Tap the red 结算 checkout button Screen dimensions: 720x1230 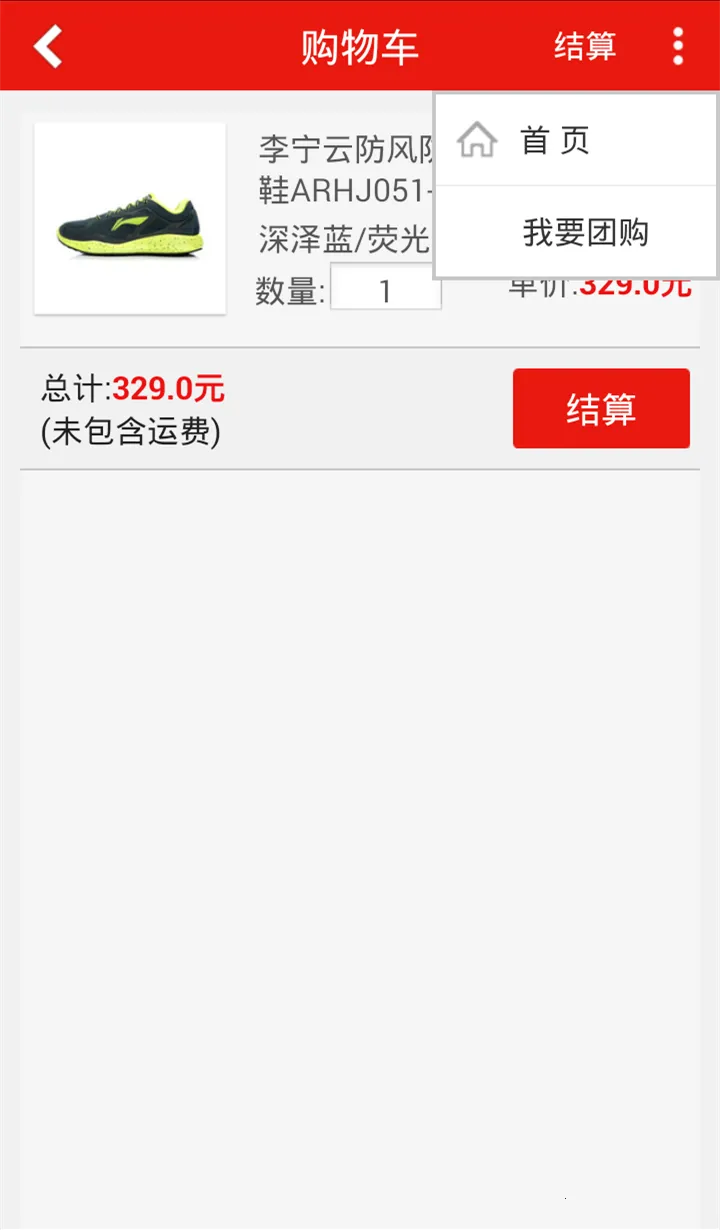tap(601, 408)
